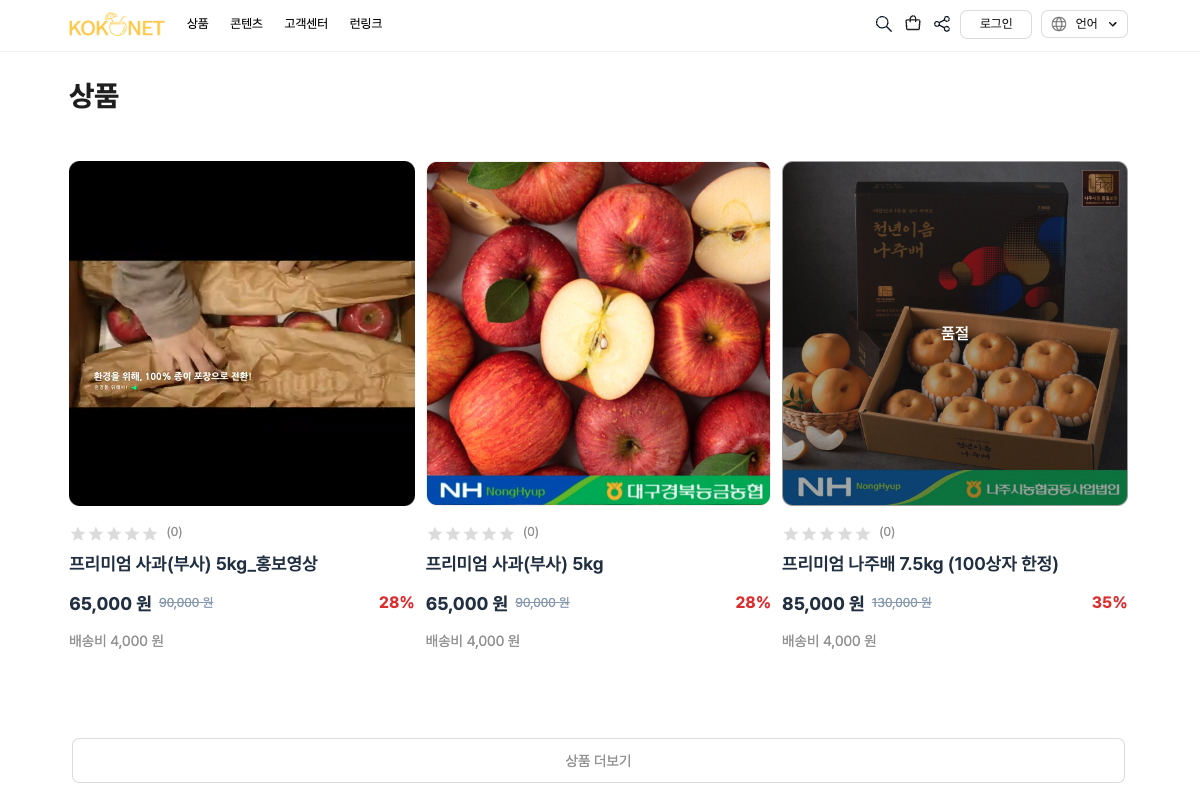This screenshot has width=1200, height=802.
Task: Expand the 언어 language dropdown
Action: [x=1084, y=24]
